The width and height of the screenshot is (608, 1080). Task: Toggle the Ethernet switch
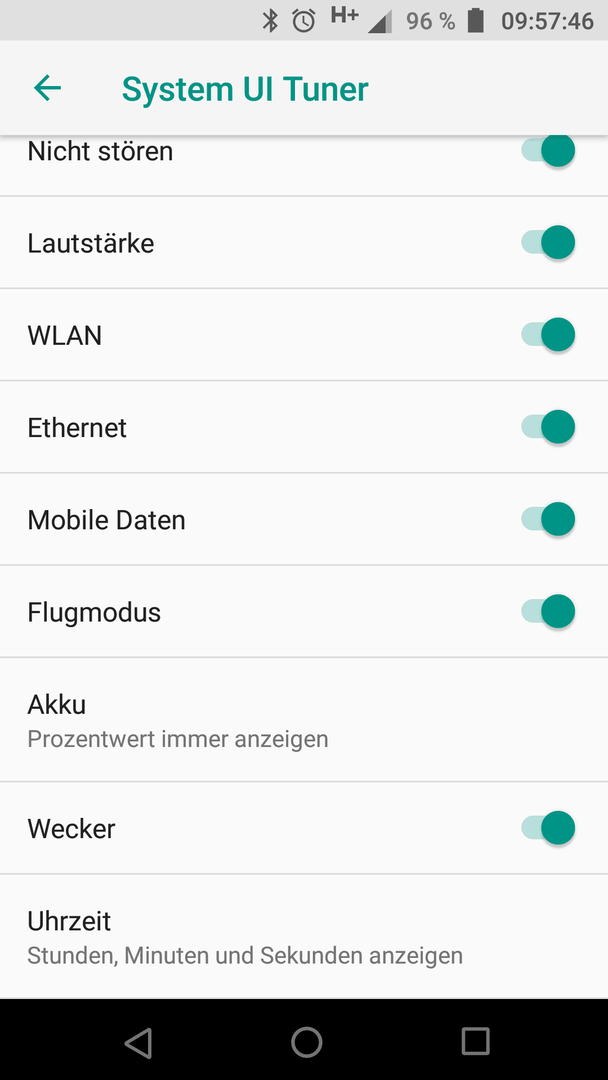548,427
